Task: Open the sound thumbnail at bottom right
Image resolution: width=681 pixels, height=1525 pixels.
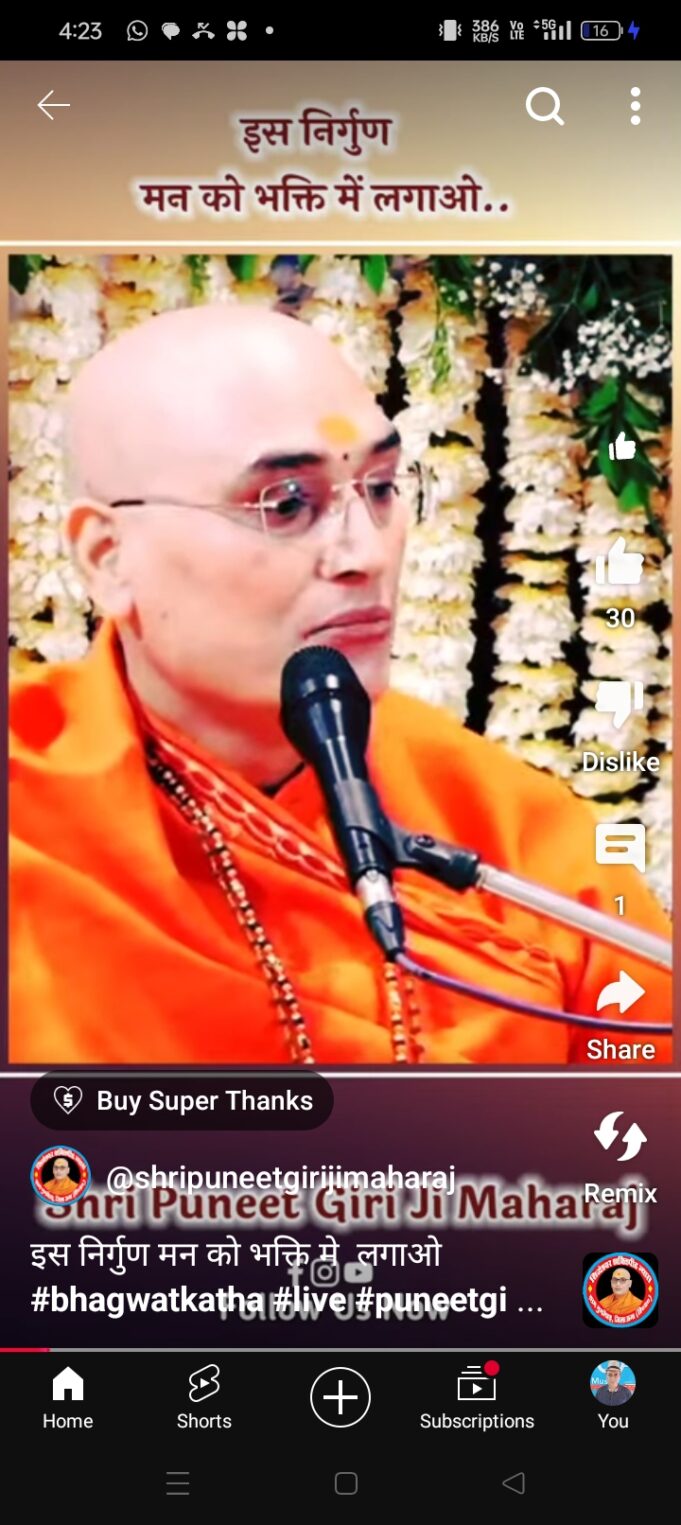Action: pos(620,1290)
